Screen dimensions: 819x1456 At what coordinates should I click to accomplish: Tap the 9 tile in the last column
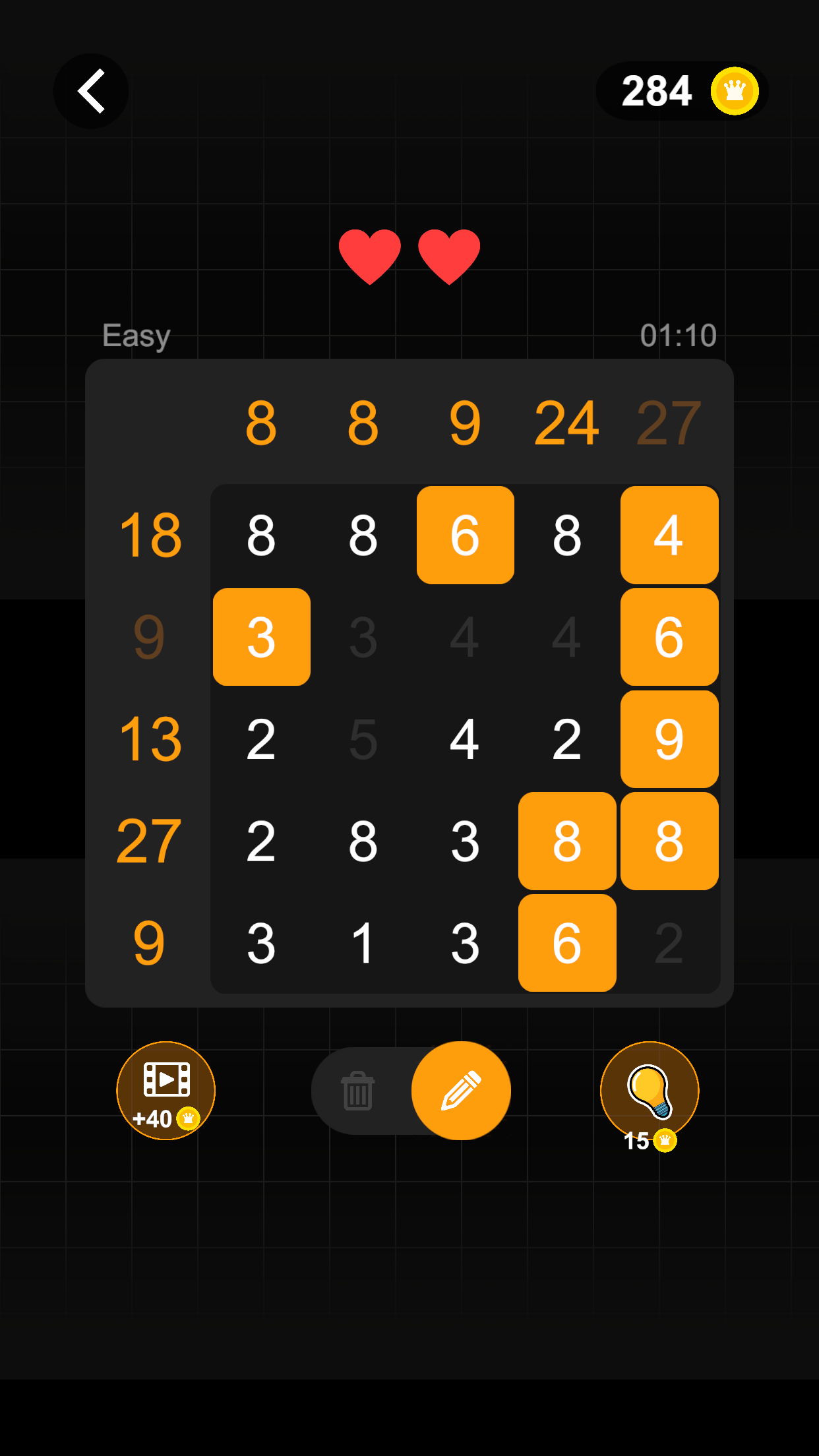point(669,739)
